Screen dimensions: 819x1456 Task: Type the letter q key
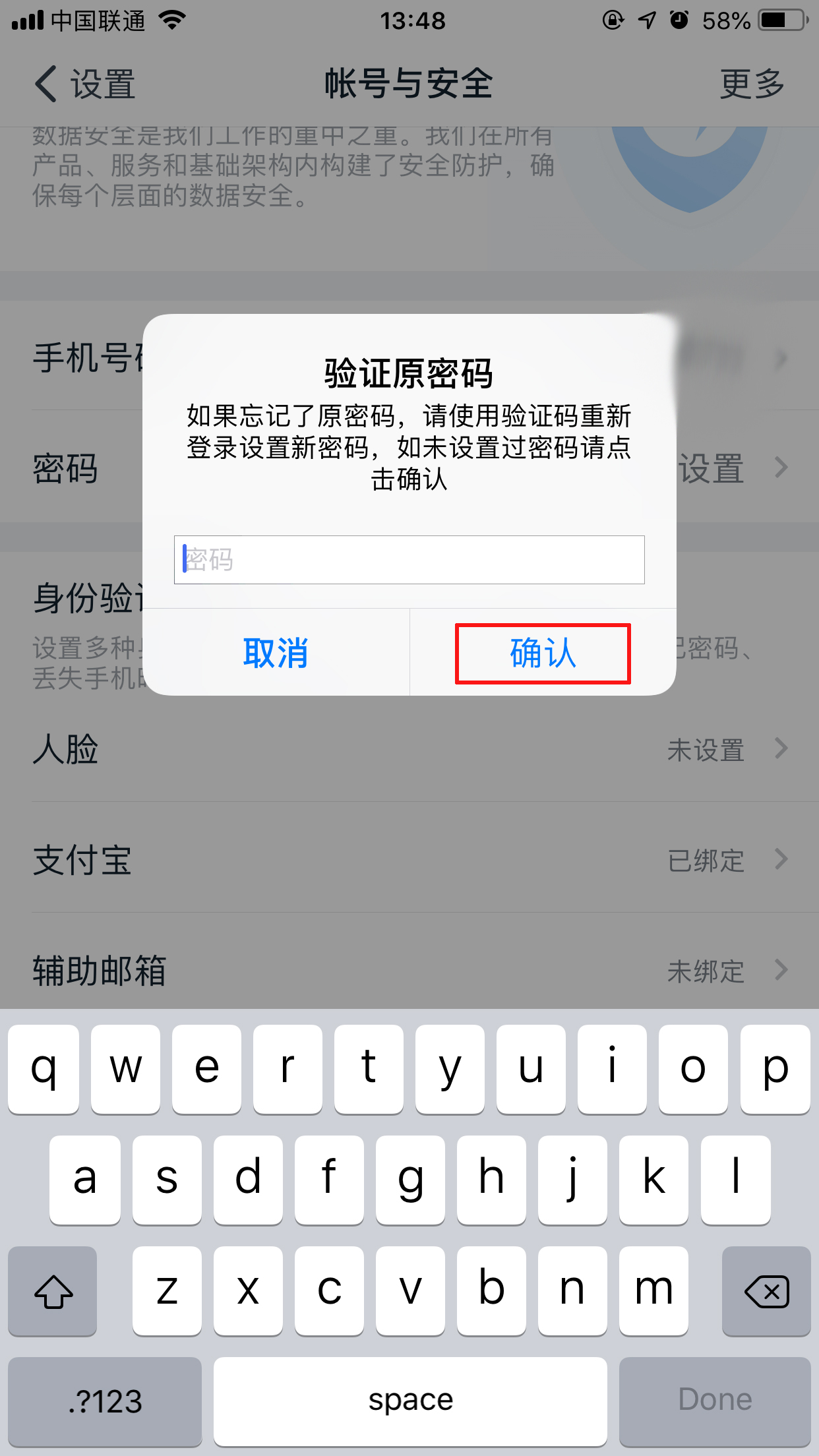pos(44,1068)
